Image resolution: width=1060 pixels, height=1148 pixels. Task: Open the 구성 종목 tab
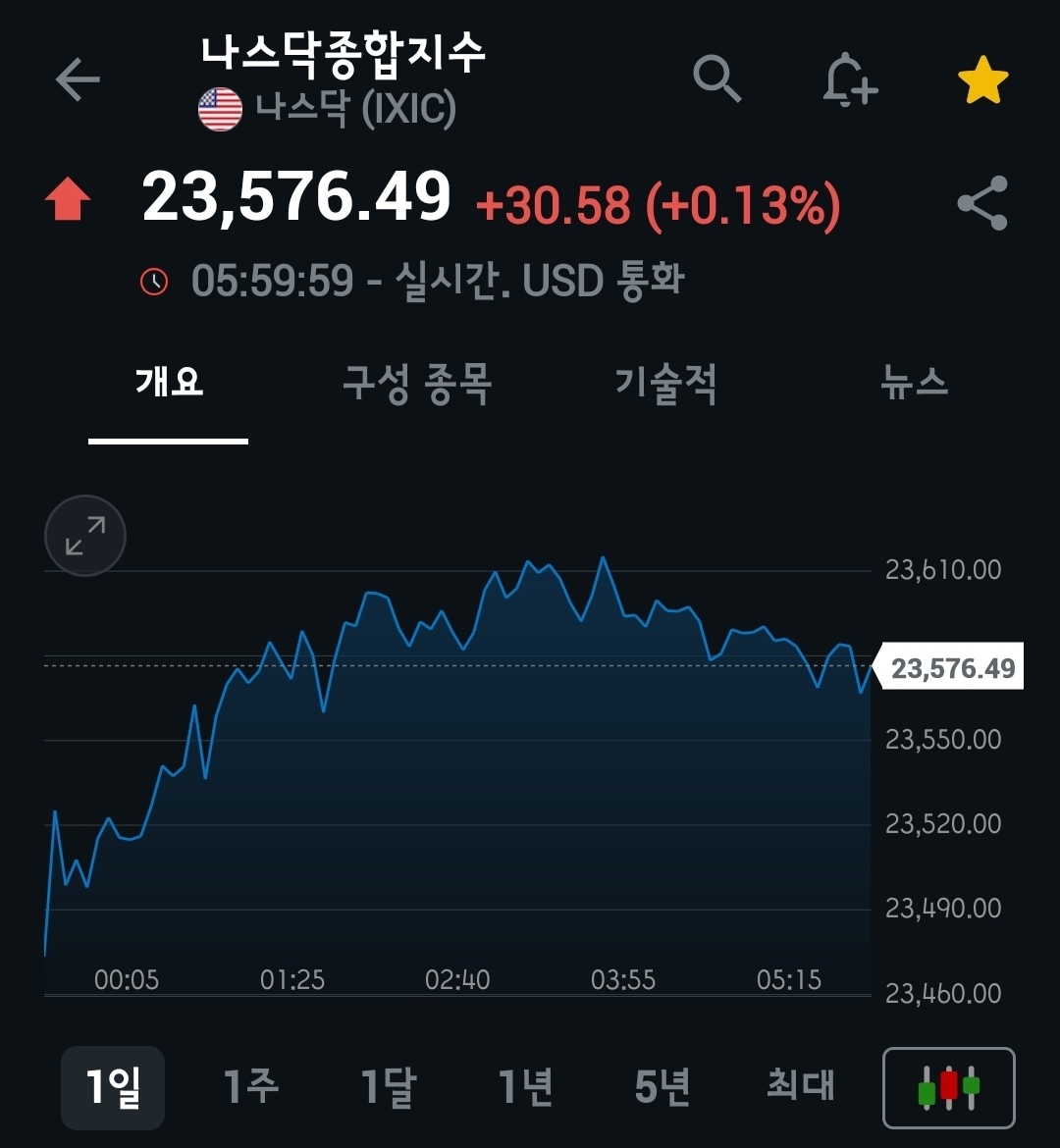417,383
